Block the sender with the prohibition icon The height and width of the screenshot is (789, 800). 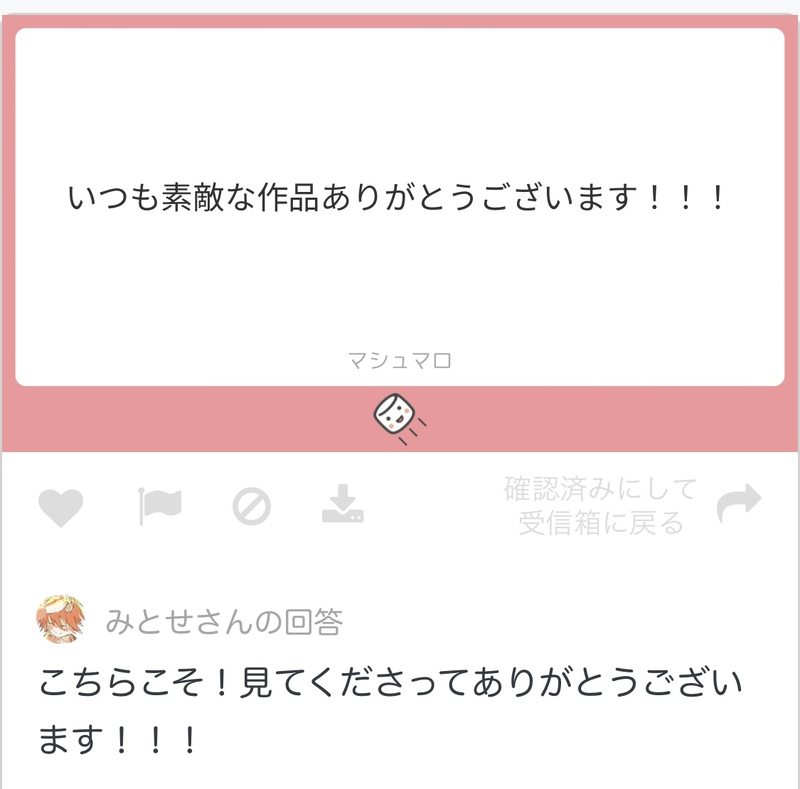tap(251, 507)
